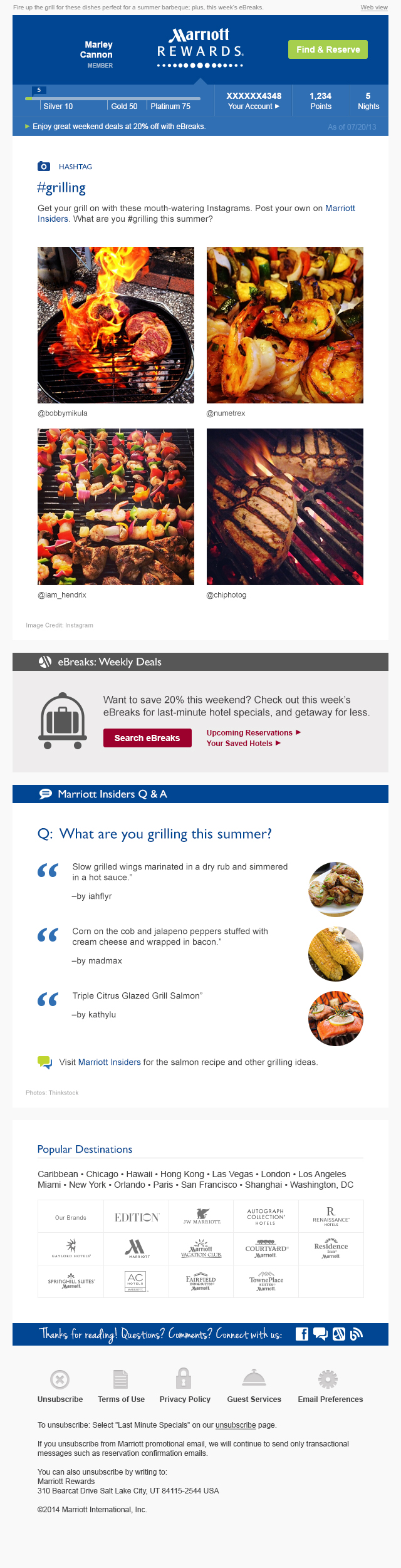Image resolution: width=401 pixels, height=1568 pixels.
Task: Open the Web view link
Action: click(x=374, y=8)
